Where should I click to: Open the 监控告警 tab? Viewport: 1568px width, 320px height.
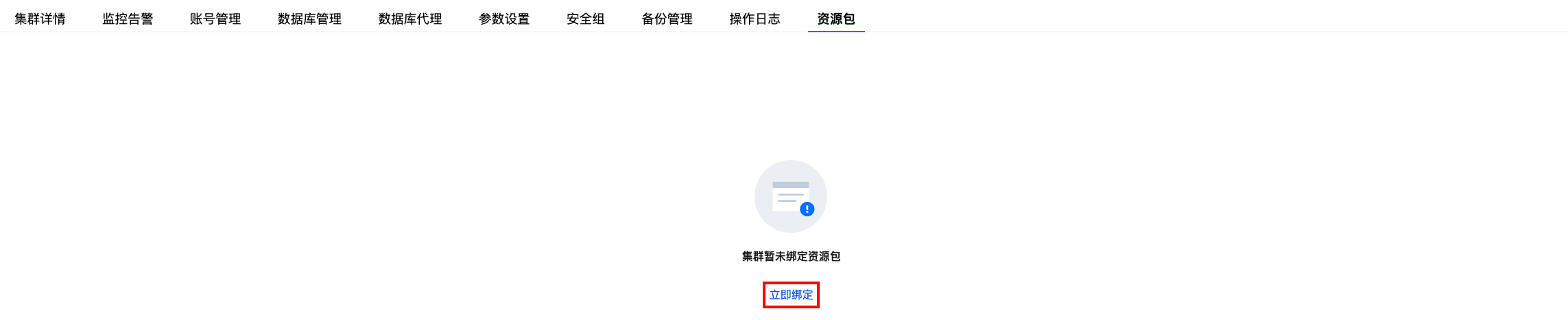coord(128,19)
